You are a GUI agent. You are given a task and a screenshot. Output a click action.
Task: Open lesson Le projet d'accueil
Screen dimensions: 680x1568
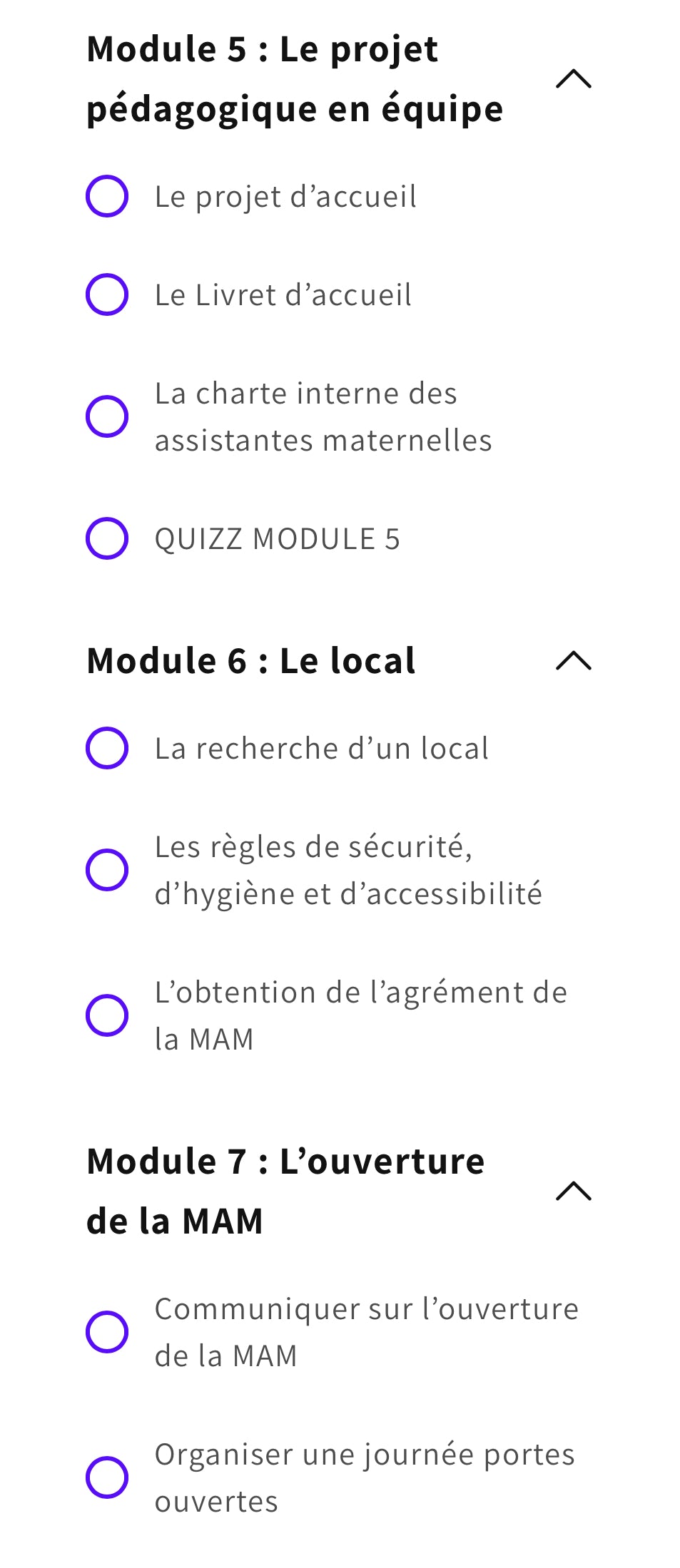point(285,197)
